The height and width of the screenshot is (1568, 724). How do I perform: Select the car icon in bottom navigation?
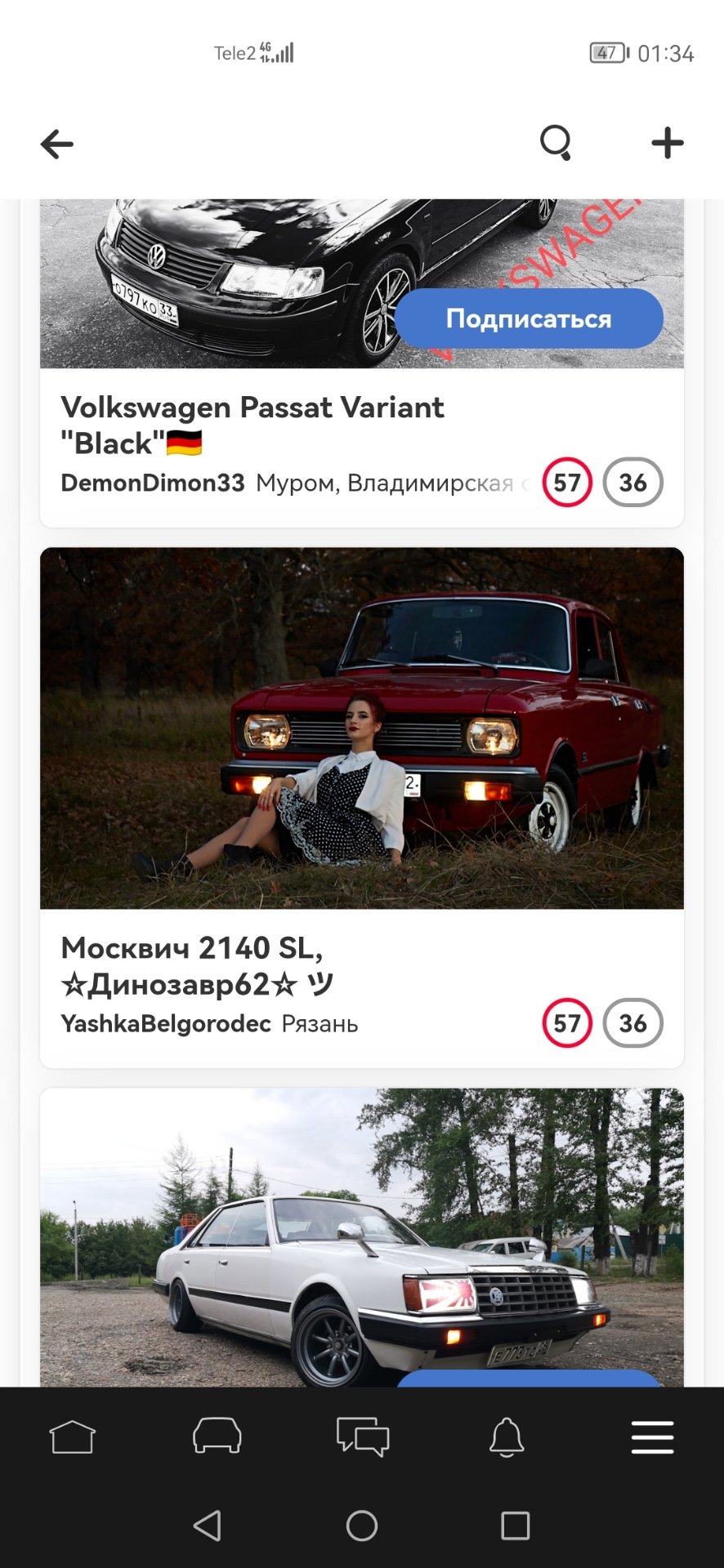pyautogui.click(x=217, y=1437)
